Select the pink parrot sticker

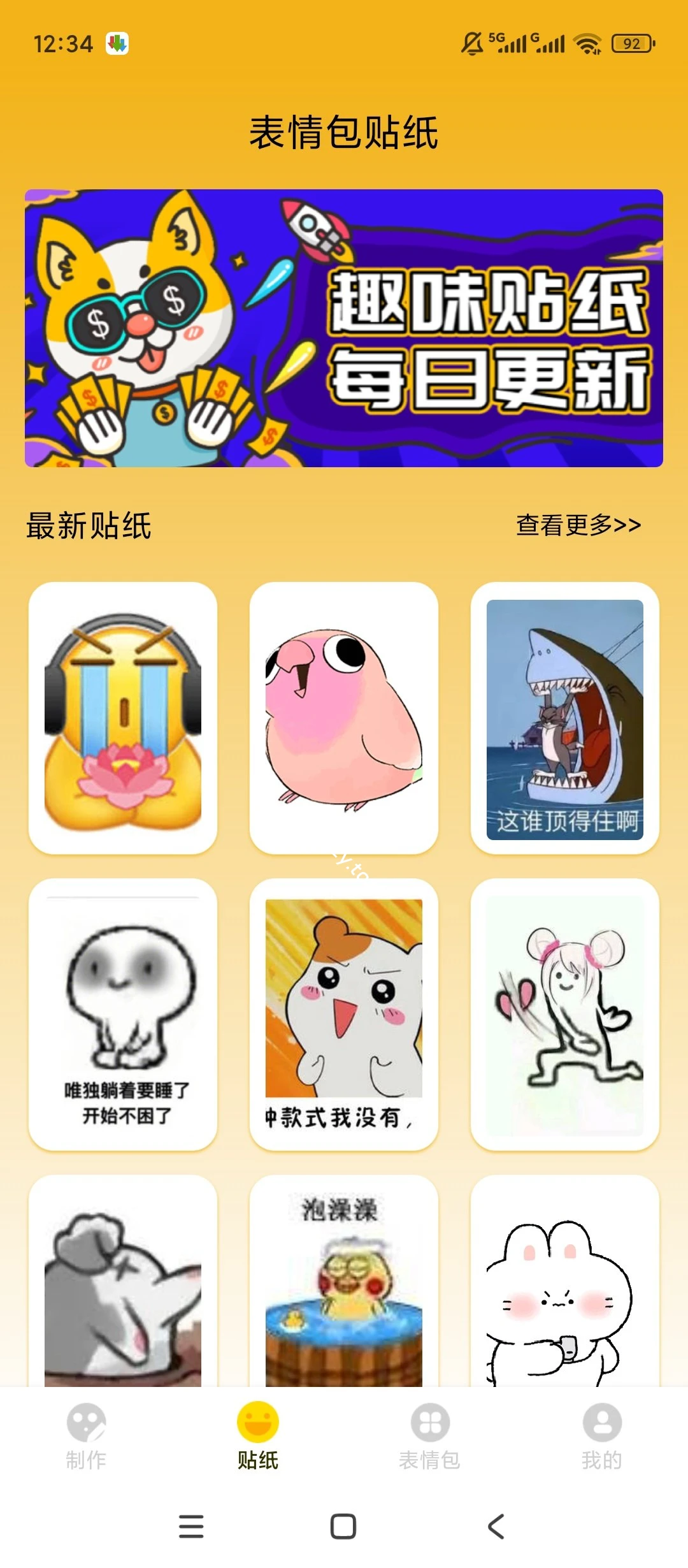(344, 717)
